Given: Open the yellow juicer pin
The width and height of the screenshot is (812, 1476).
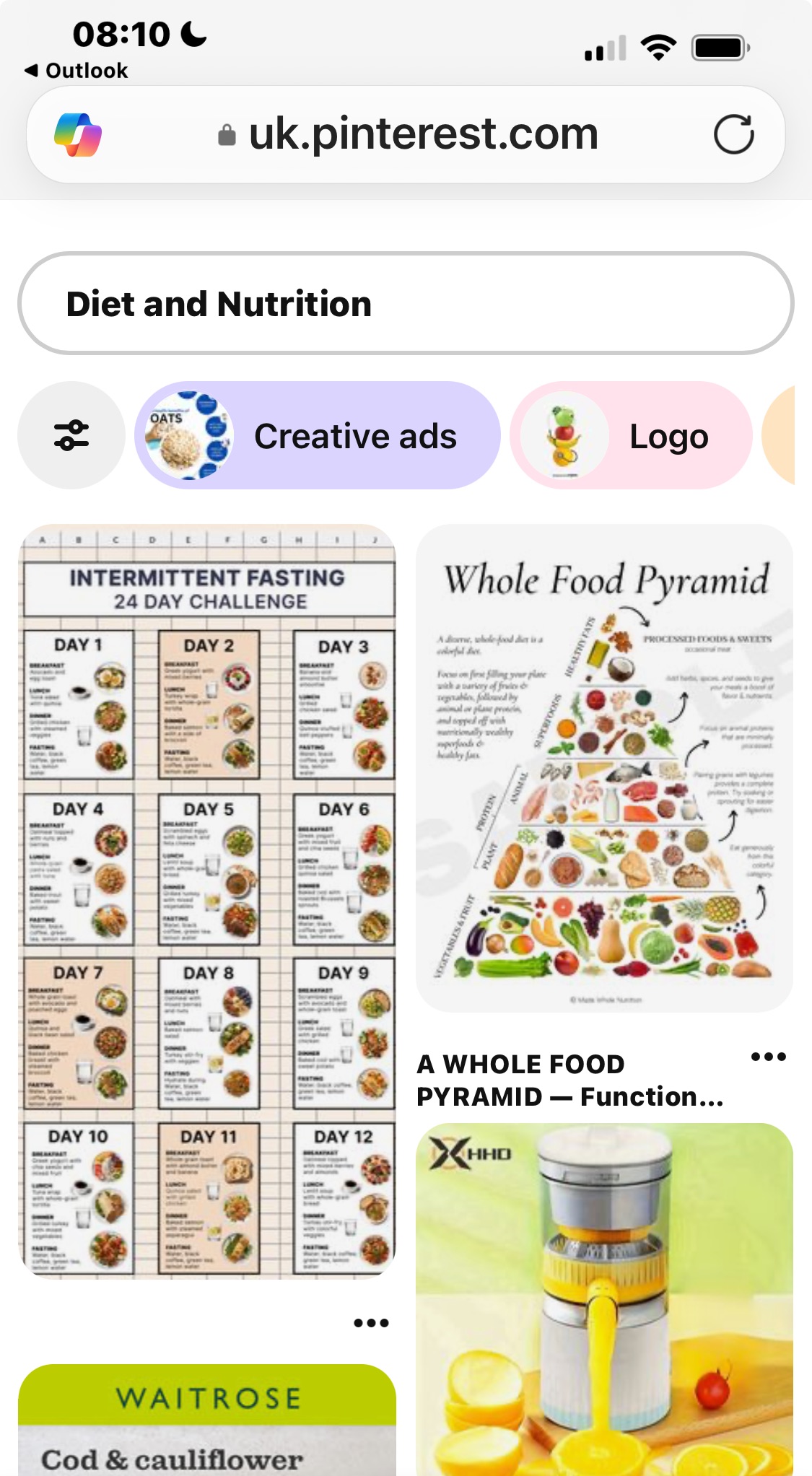Looking at the screenshot, I should click(x=604, y=1299).
